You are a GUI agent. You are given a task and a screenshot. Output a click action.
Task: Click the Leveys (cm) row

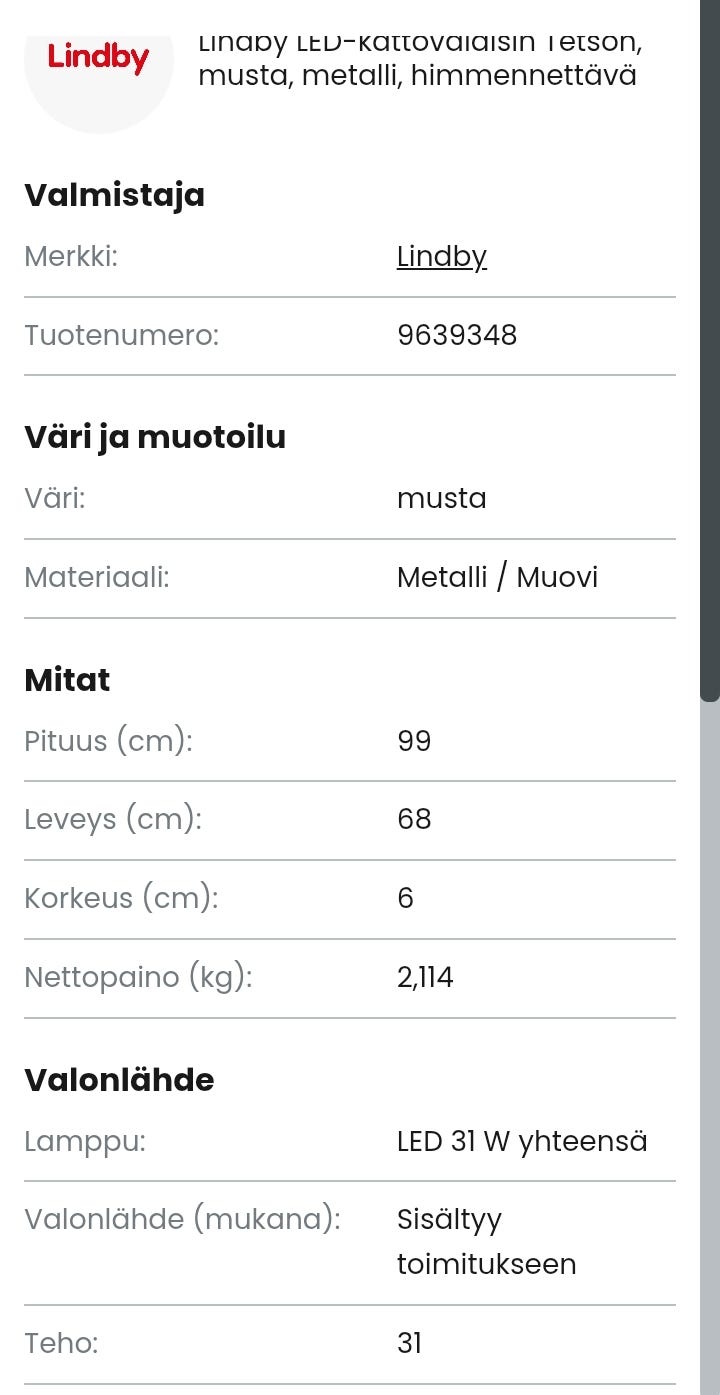[113, 819]
